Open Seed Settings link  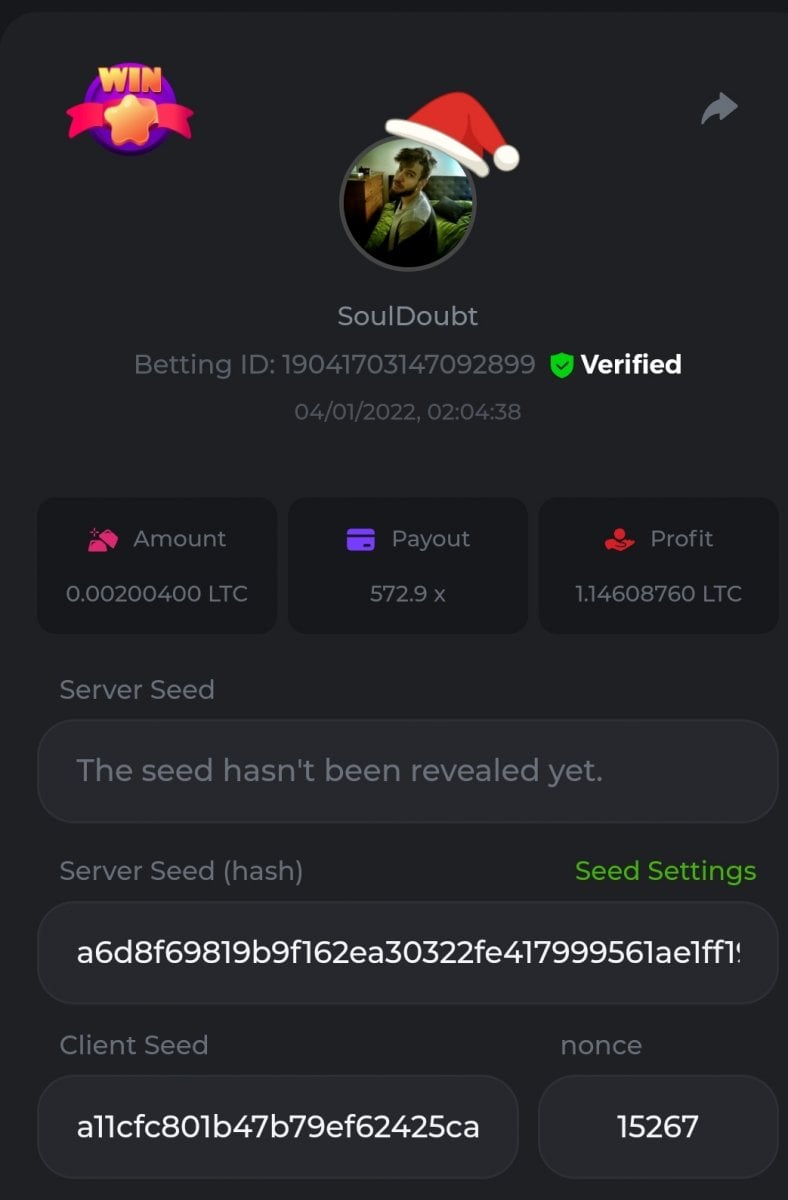pos(665,871)
